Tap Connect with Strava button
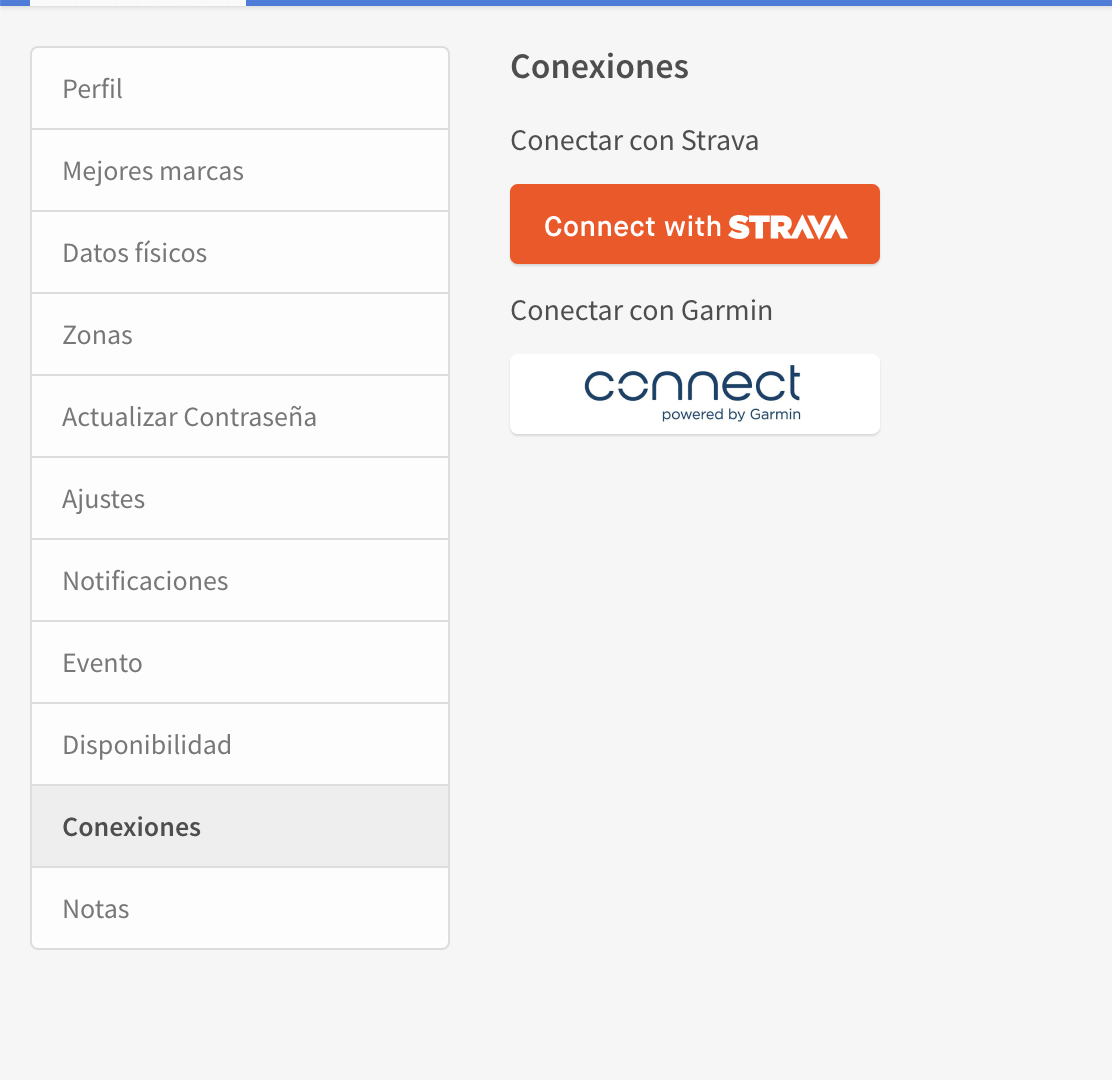 click(x=695, y=225)
